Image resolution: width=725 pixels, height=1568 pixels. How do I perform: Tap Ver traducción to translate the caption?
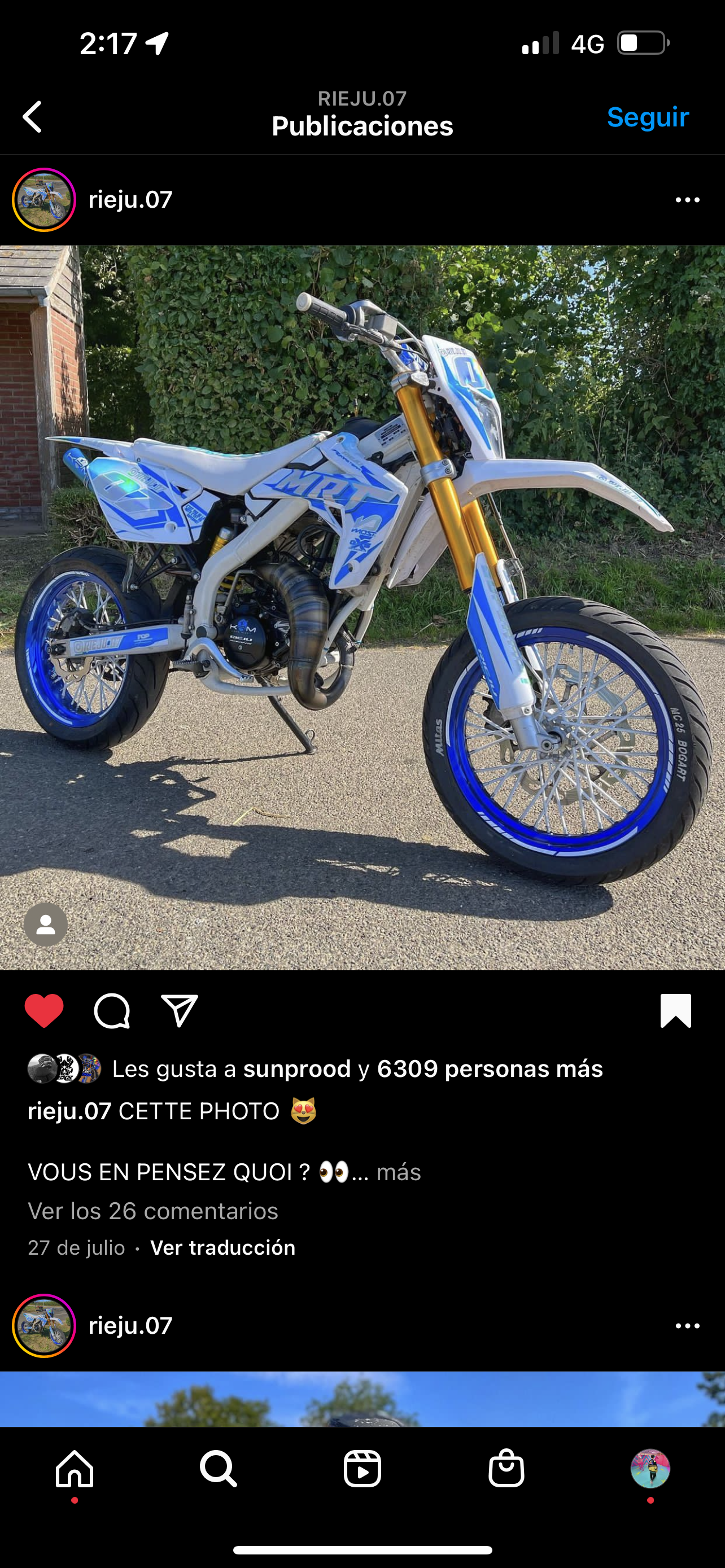pos(223,1248)
